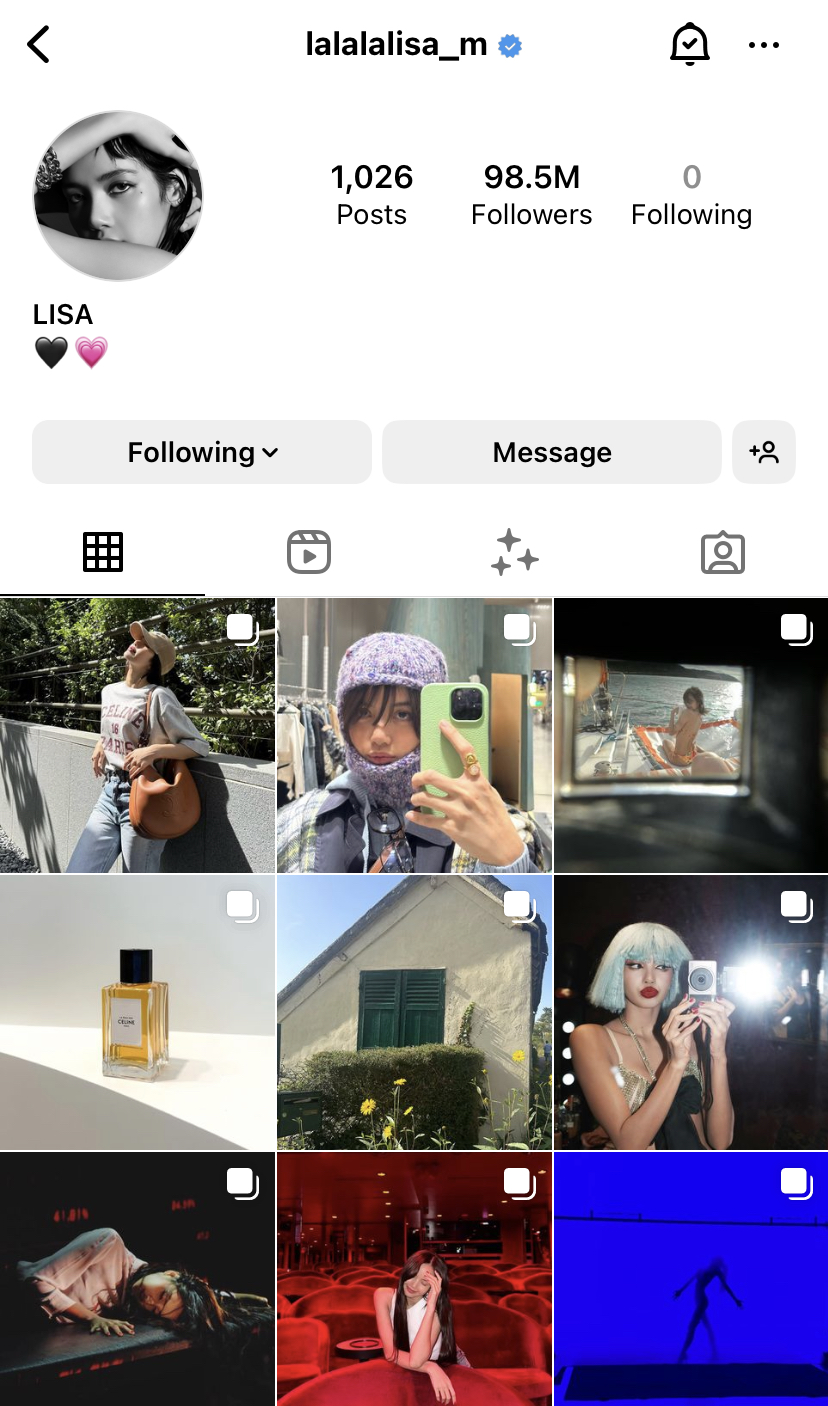Tap the back arrow to exit profile
Screen dimensions: 828x1406
[x=38, y=44]
